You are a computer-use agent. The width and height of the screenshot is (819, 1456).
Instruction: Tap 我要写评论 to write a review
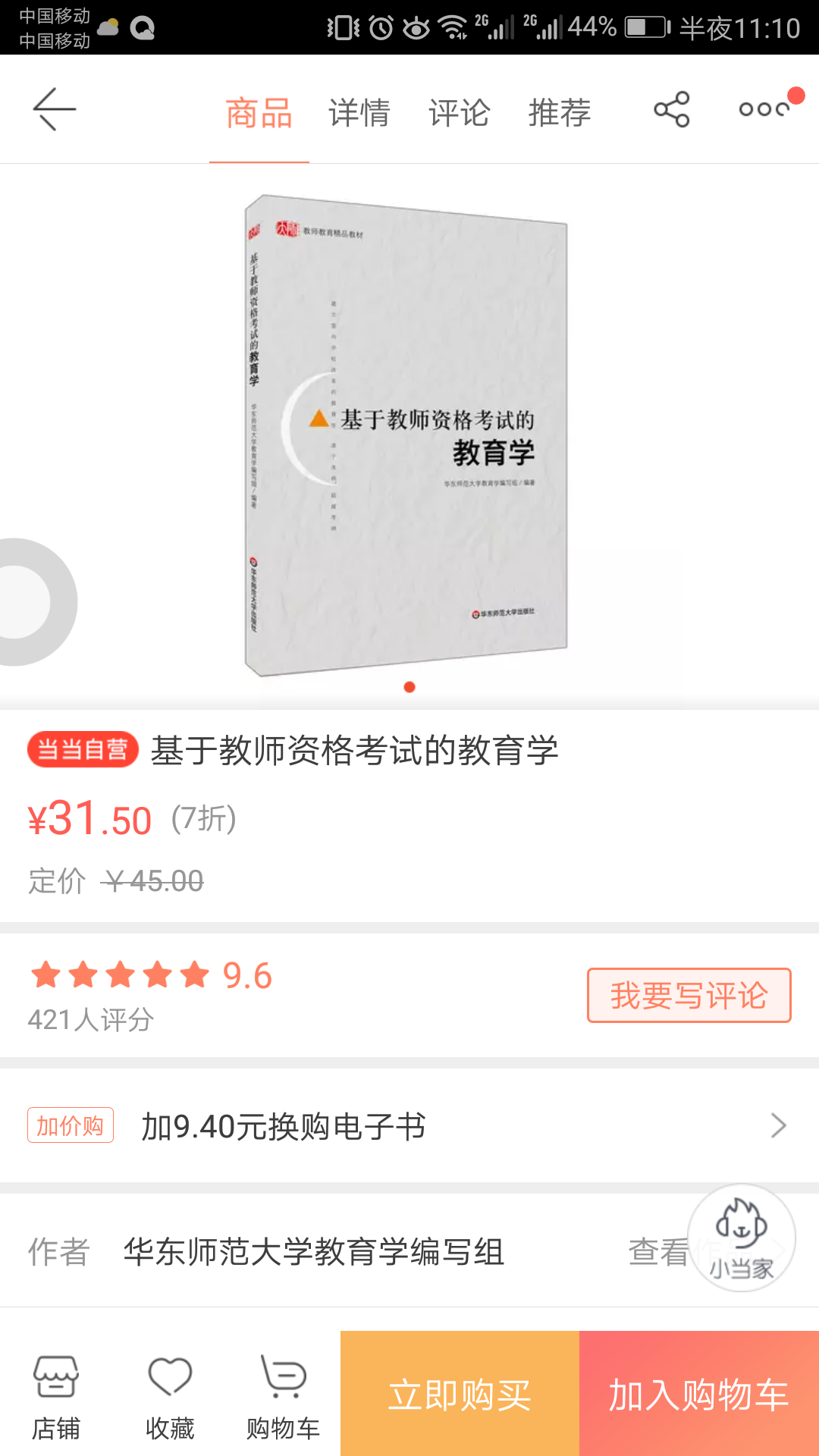coord(689,995)
